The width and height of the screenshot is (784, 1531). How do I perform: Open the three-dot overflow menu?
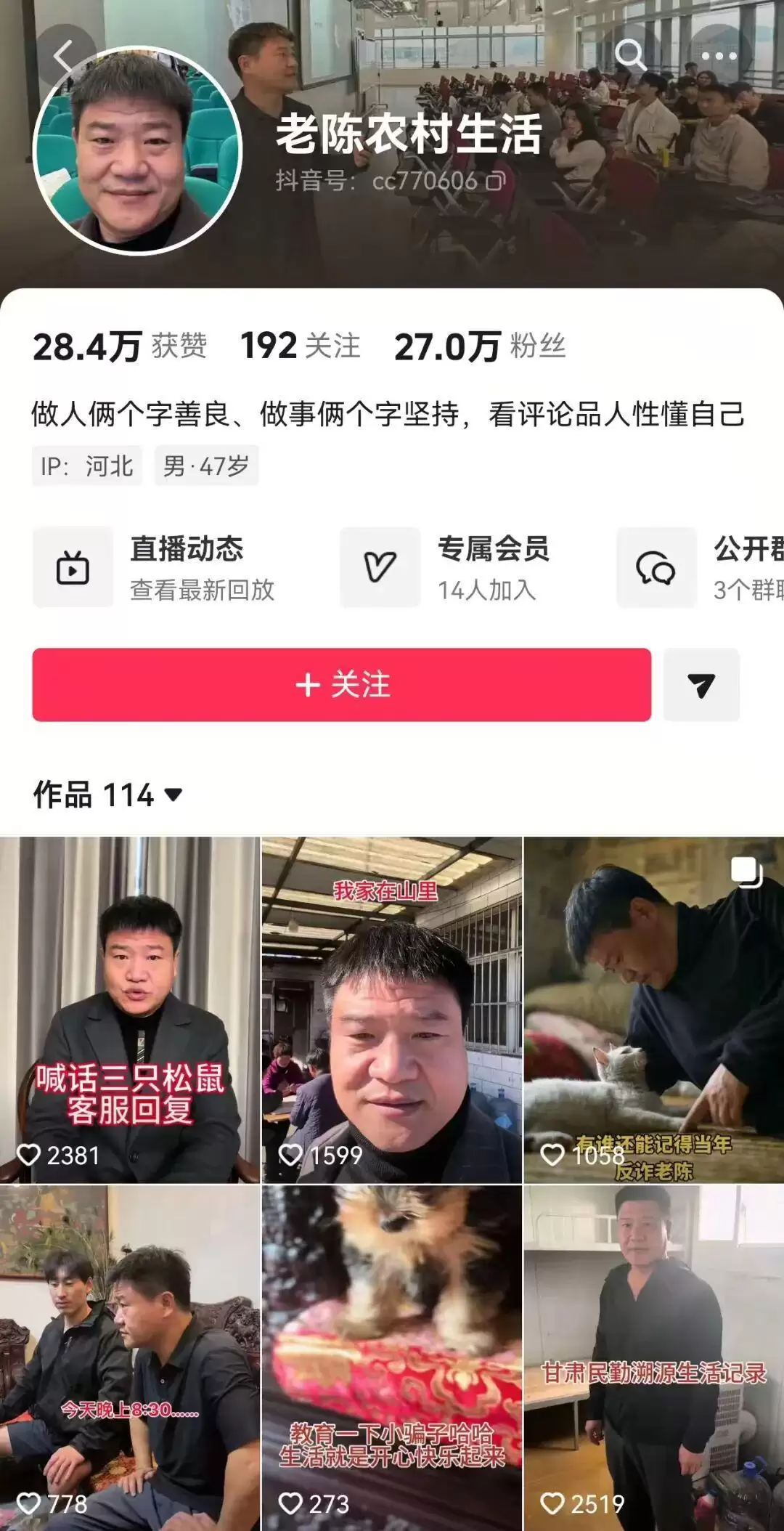click(x=718, y=56)
